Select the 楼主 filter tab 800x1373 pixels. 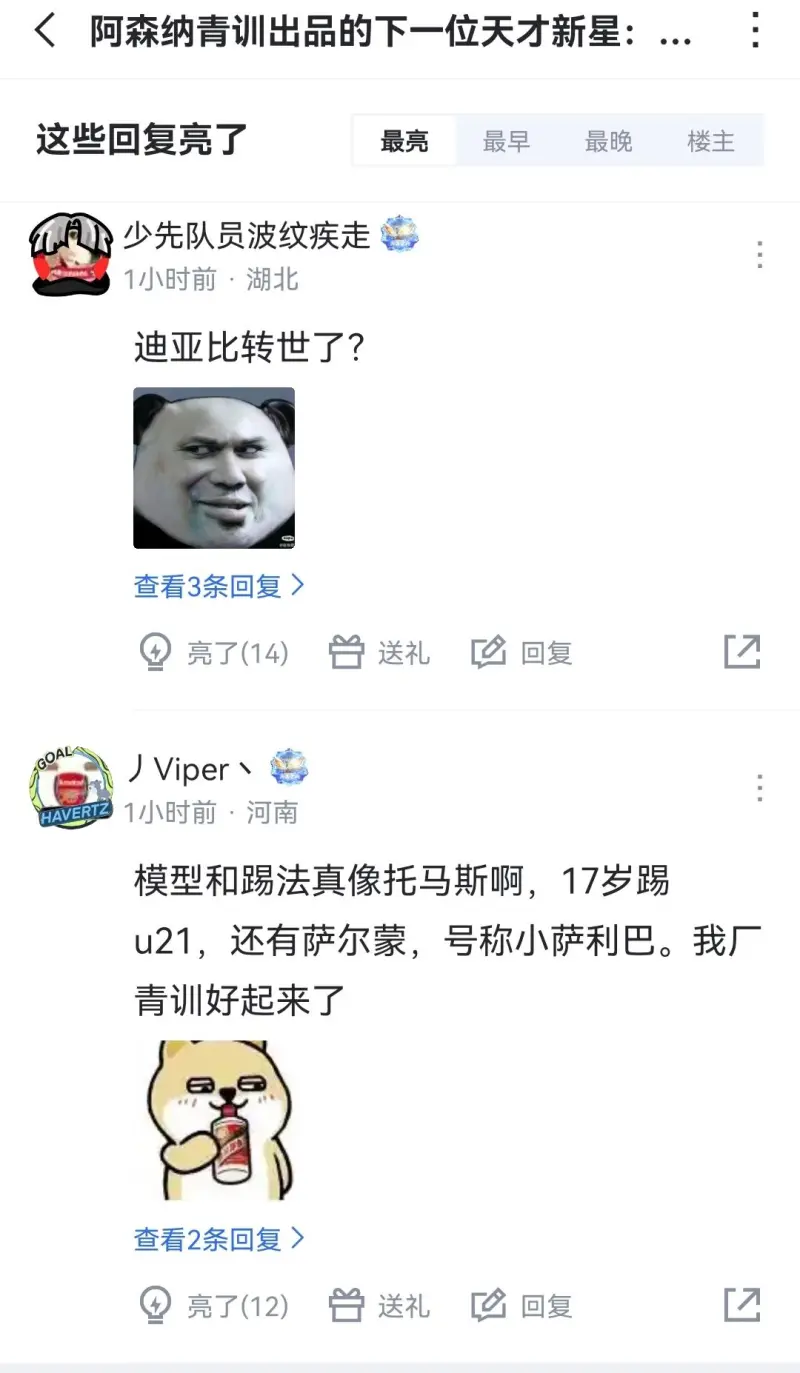[x=711, y=141]
